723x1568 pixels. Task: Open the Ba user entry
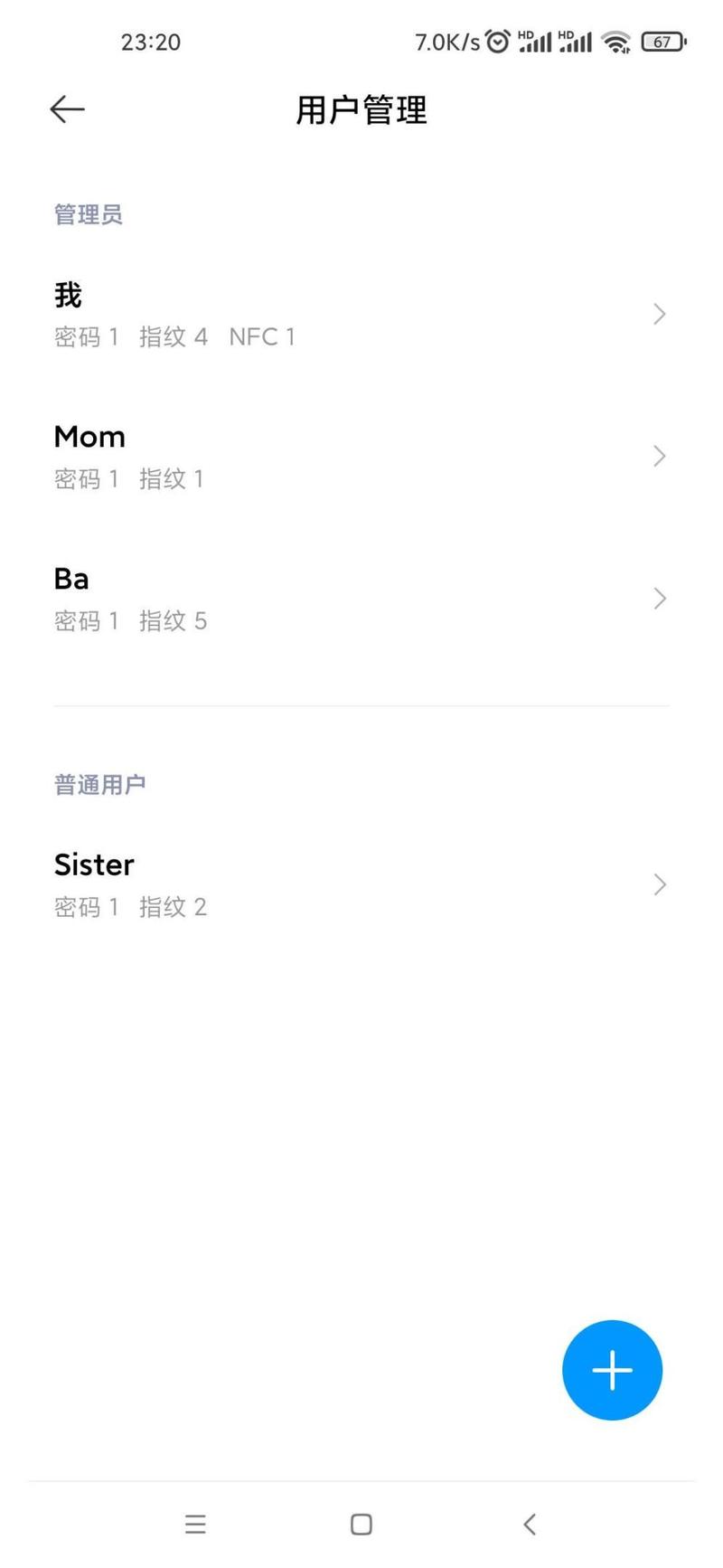(361, 599)
